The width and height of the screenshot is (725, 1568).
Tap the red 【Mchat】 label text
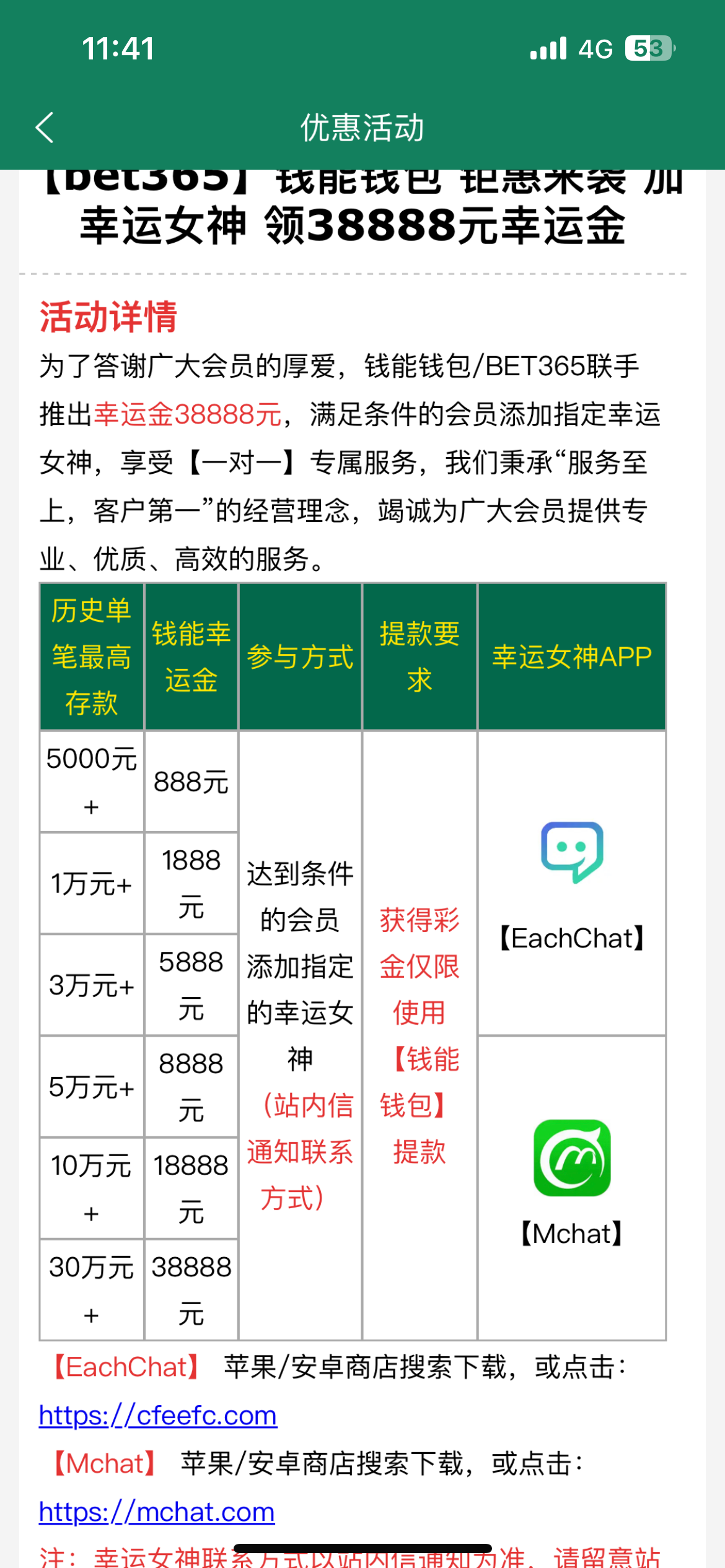click(x=102, y=1463)
